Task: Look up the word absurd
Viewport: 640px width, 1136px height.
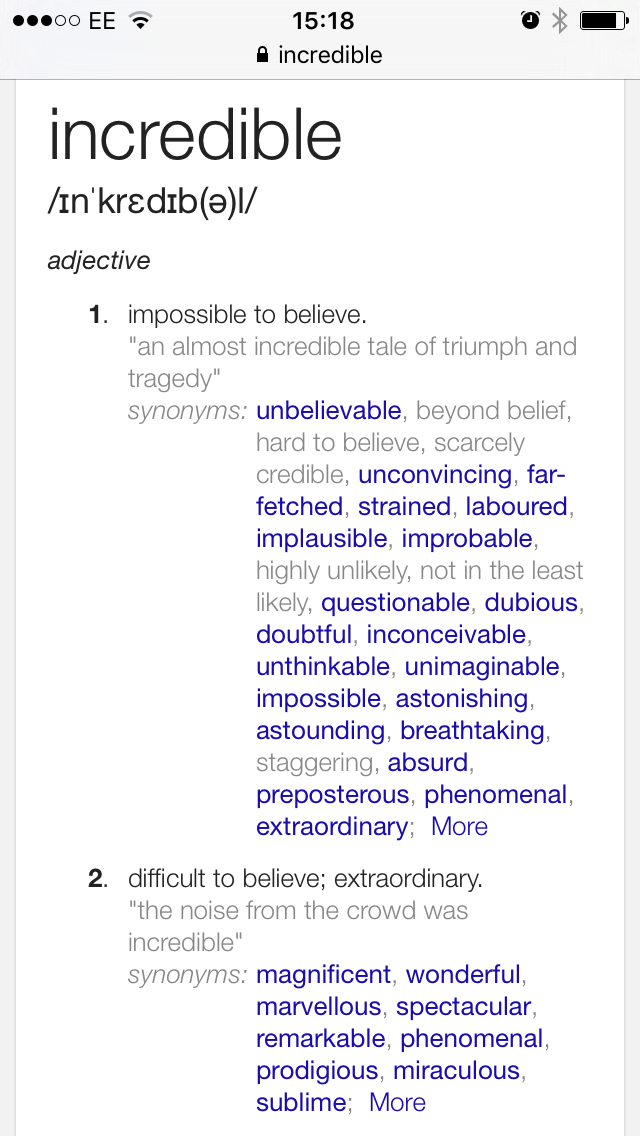Action: coord(428,762)
